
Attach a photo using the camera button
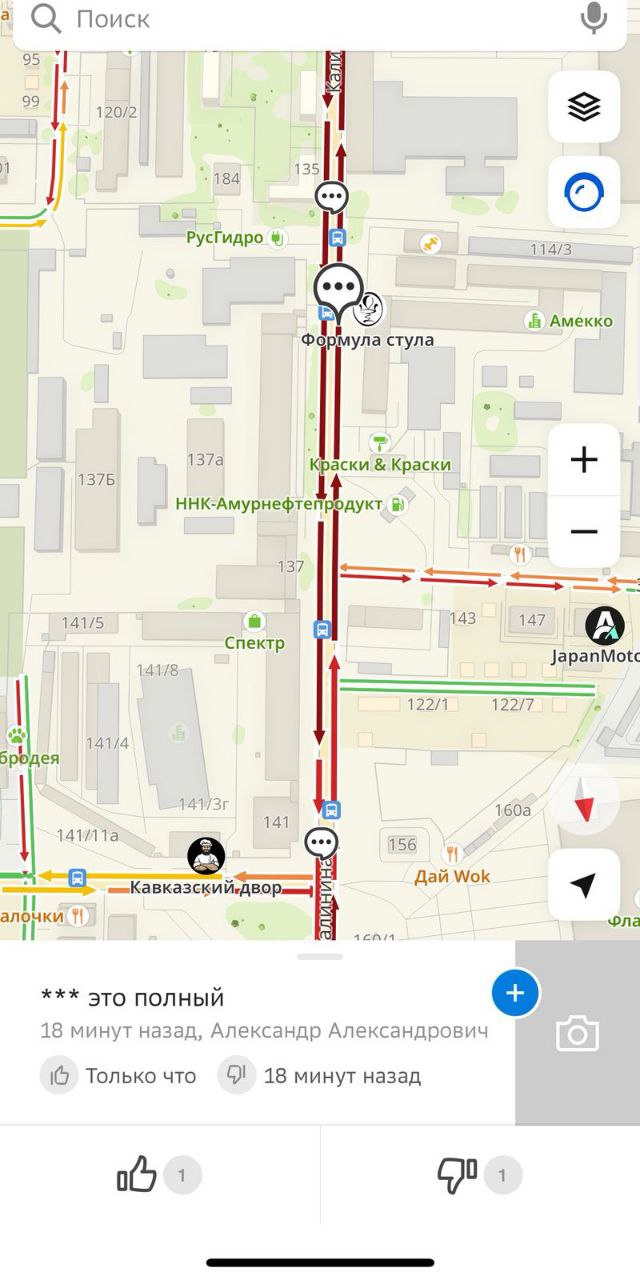[x=578, y=1033]
